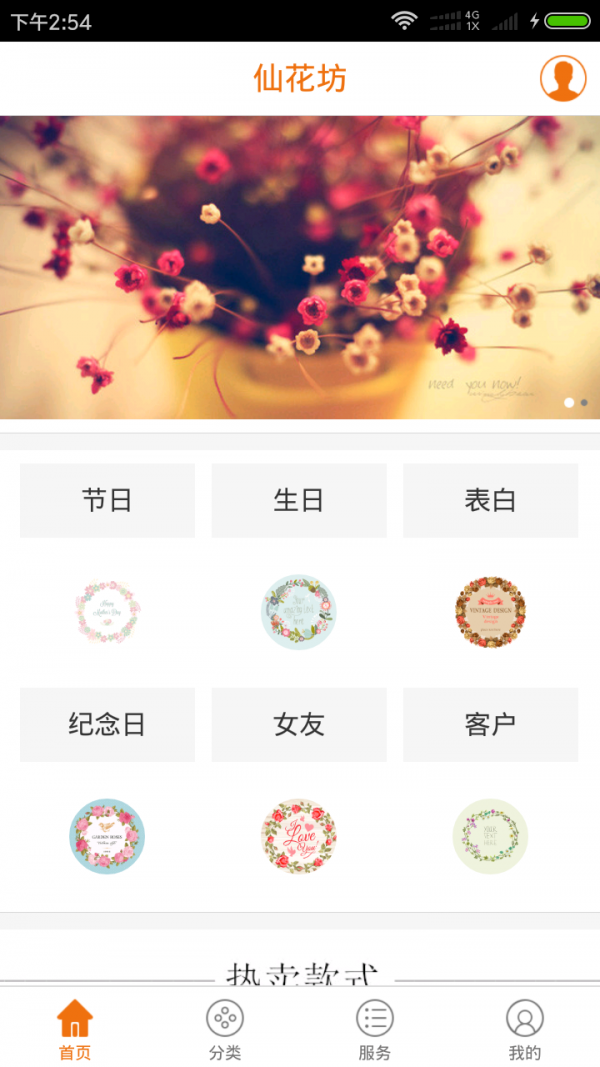Viewport: 600px width, 1067px height.
Task: Open the user profile icon
Action: coord(563,78)
